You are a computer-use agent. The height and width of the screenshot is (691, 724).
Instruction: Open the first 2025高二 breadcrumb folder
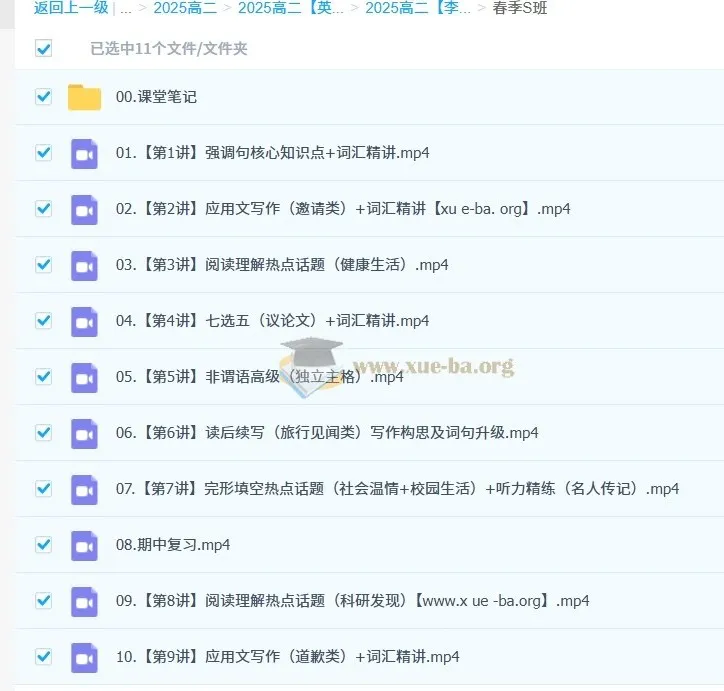(189, 9)
